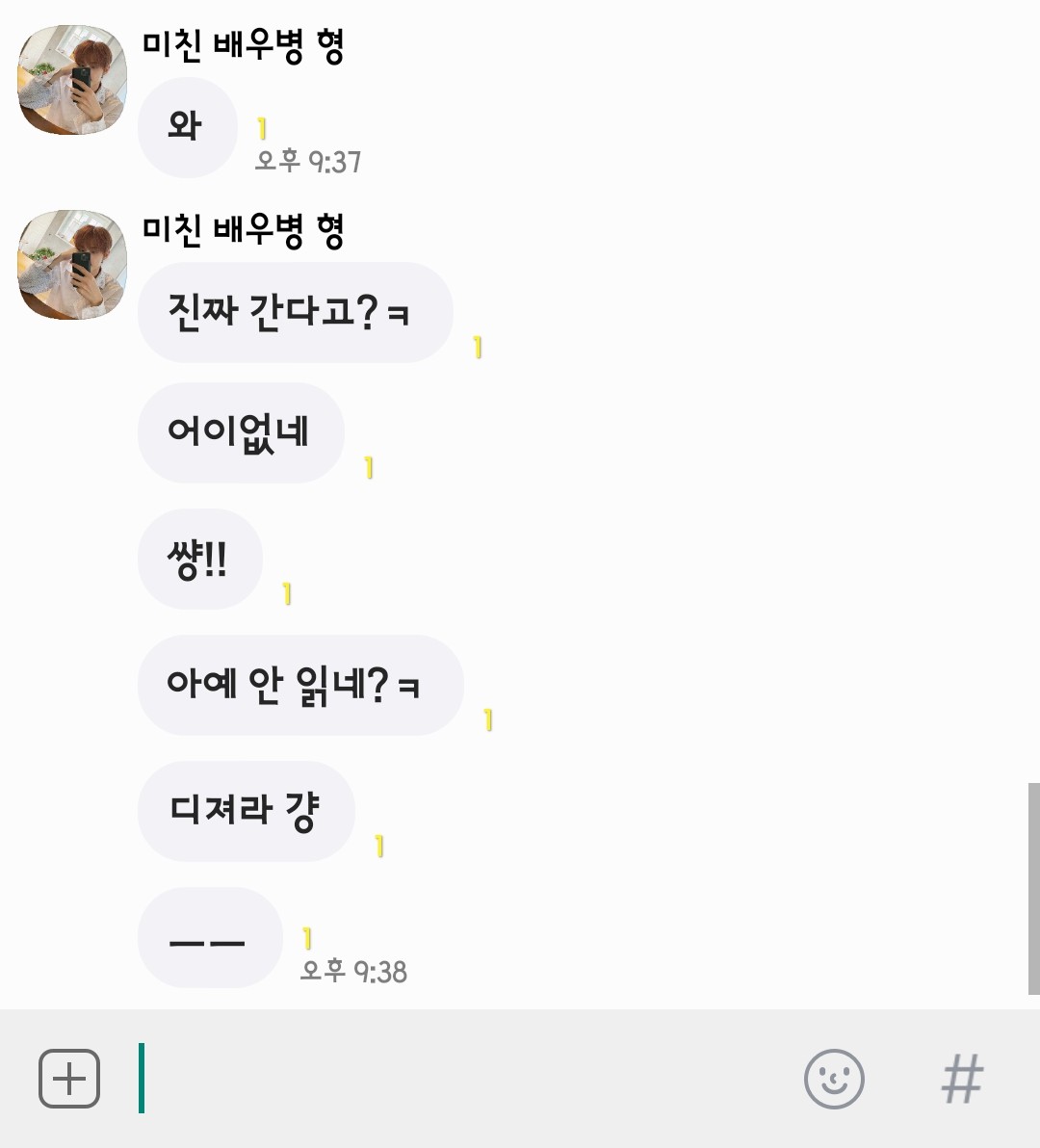The height and width of the screenshot is (1148, 1040).
Task: Open sender's profile photo beside the 와 message
Action: coord(72,80)
